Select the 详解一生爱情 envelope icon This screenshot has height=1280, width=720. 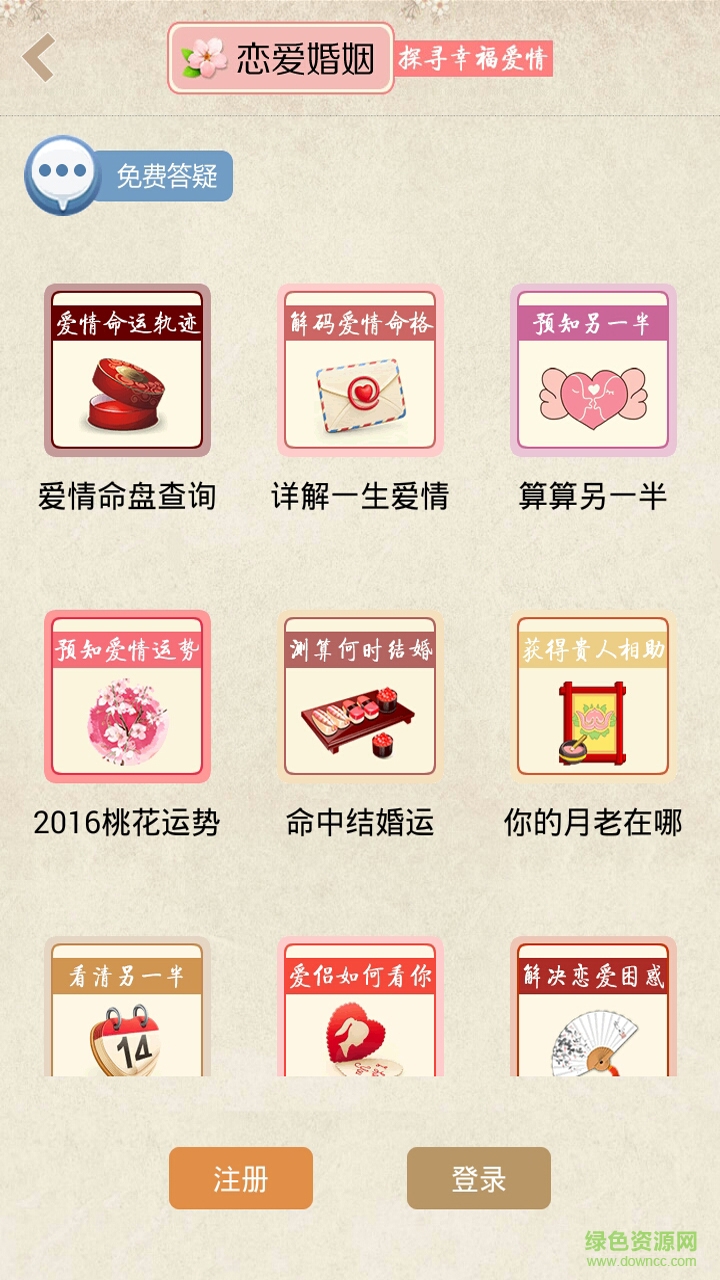click(x=360, y=370)
